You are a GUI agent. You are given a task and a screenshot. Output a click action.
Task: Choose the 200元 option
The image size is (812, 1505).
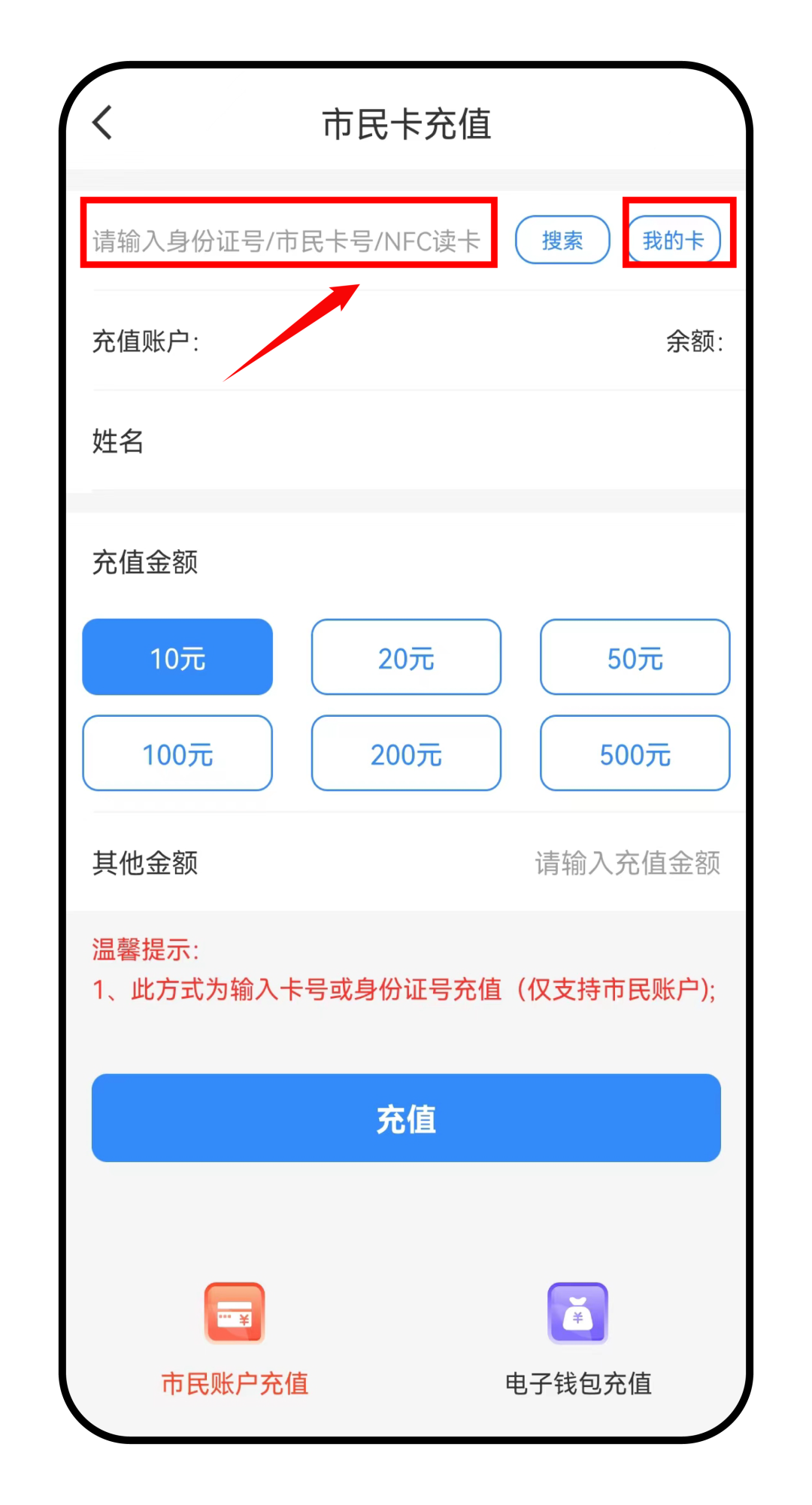(x=406, y=753)
